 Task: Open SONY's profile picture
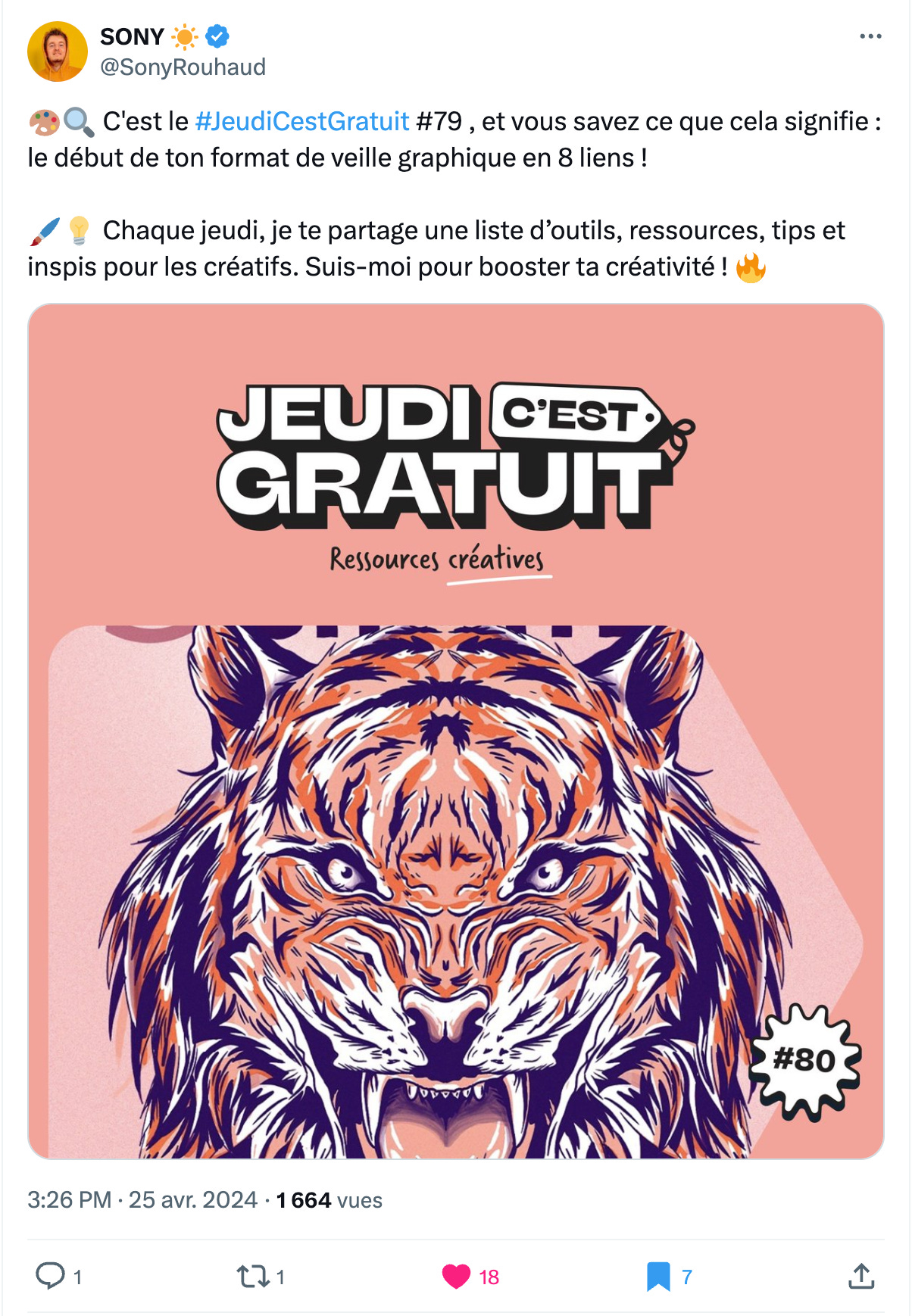(57, 51)
